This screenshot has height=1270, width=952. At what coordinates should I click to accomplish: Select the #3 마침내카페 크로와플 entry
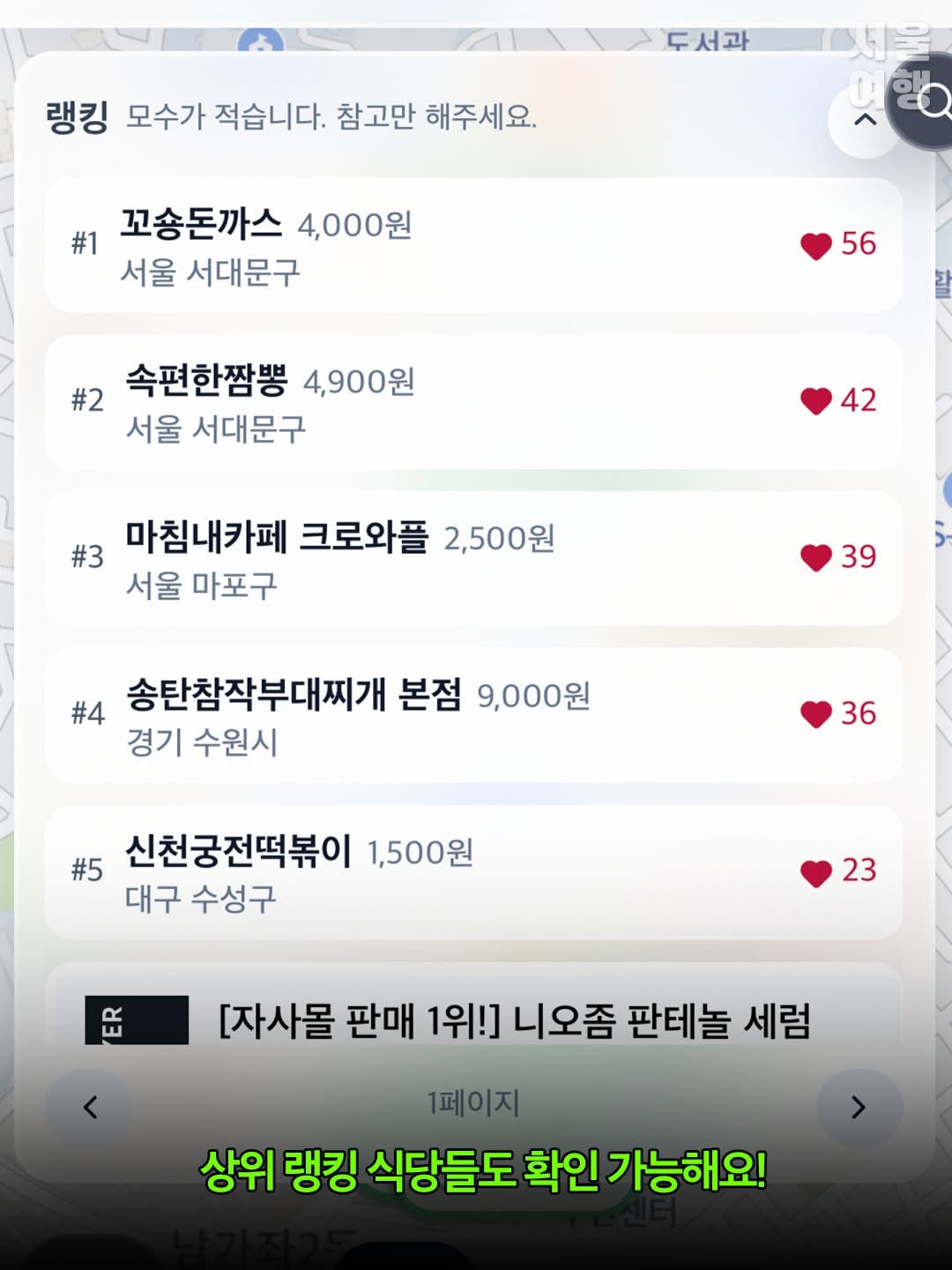point(472,558)
